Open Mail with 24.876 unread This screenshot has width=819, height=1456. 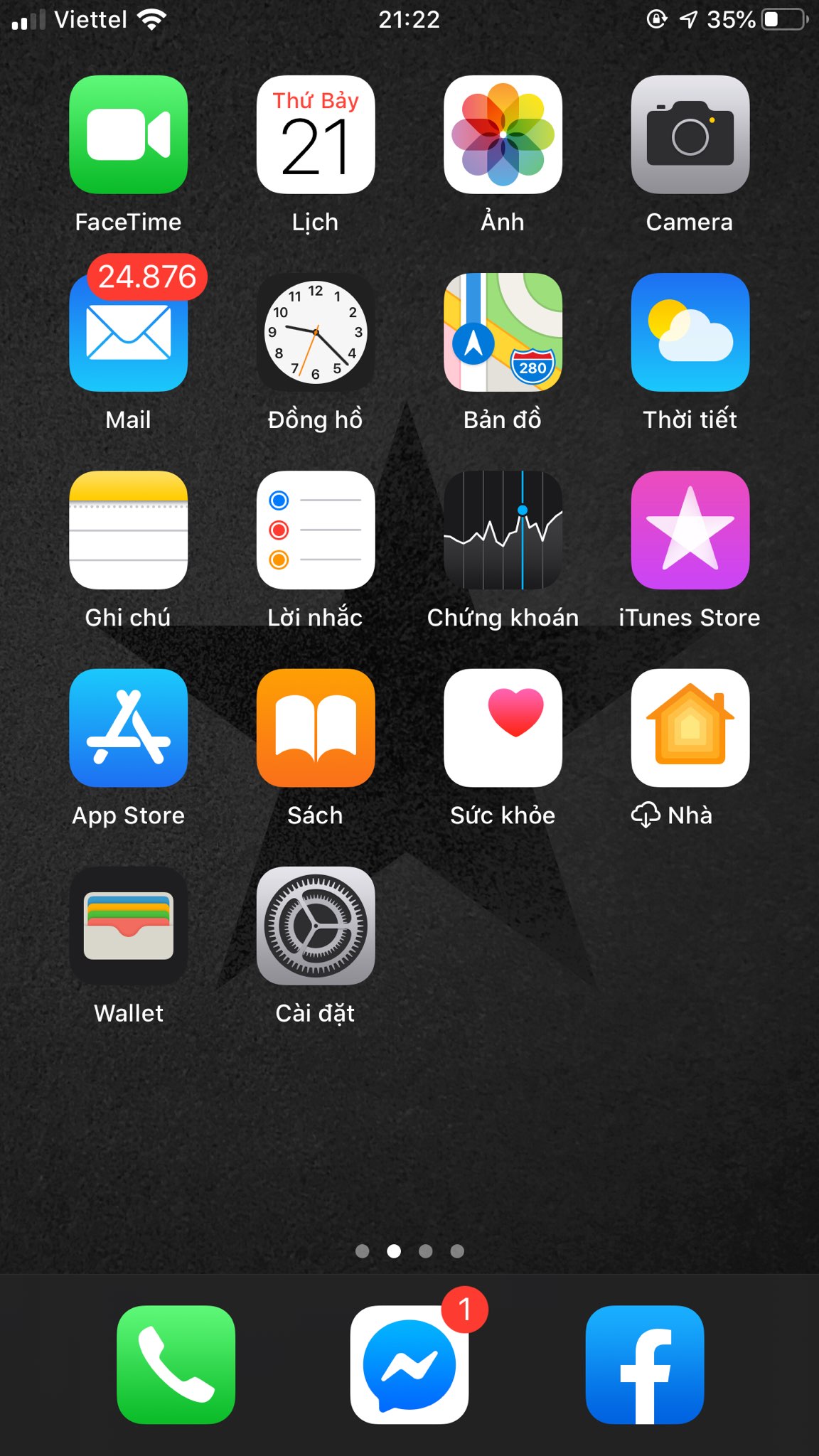pos(129,332)
